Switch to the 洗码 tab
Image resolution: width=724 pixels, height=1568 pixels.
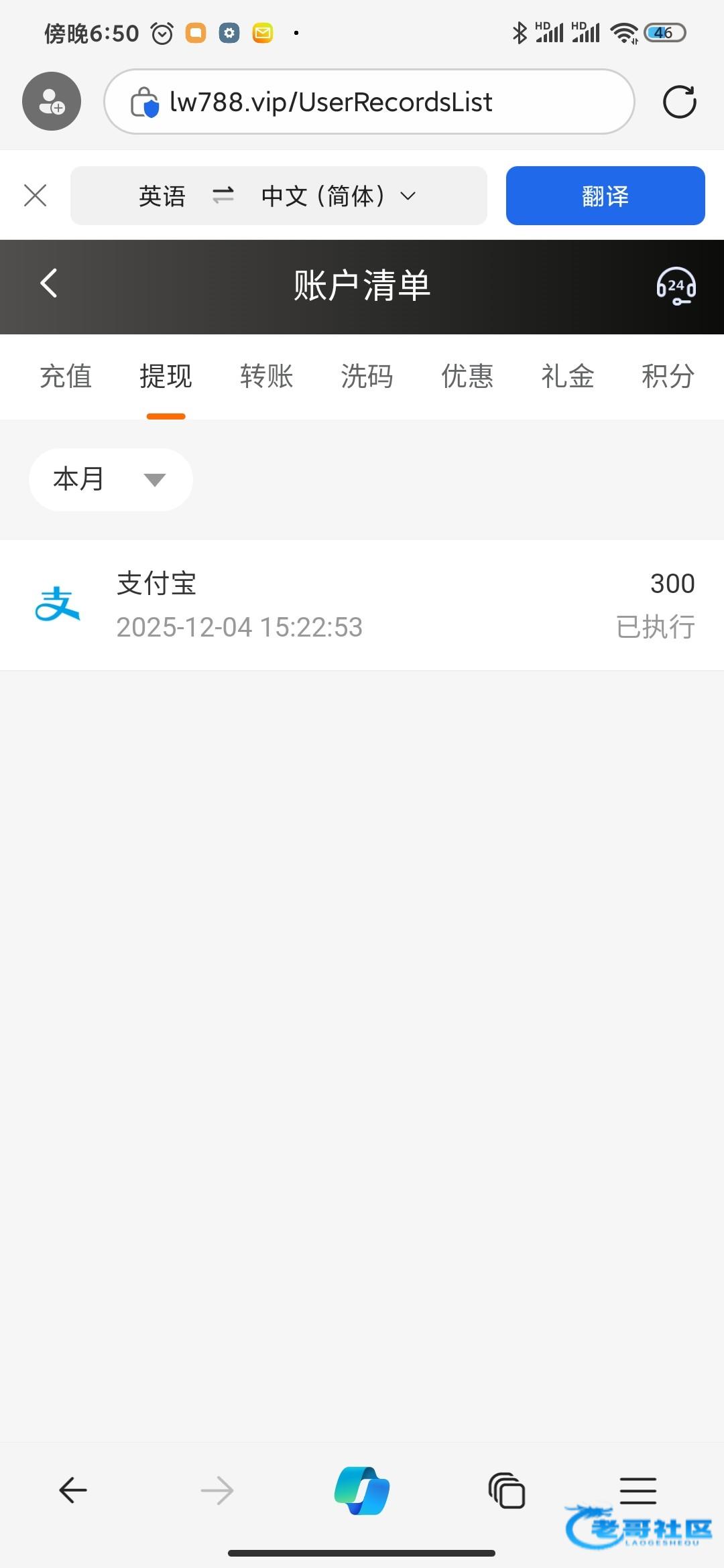pos(367,376)
